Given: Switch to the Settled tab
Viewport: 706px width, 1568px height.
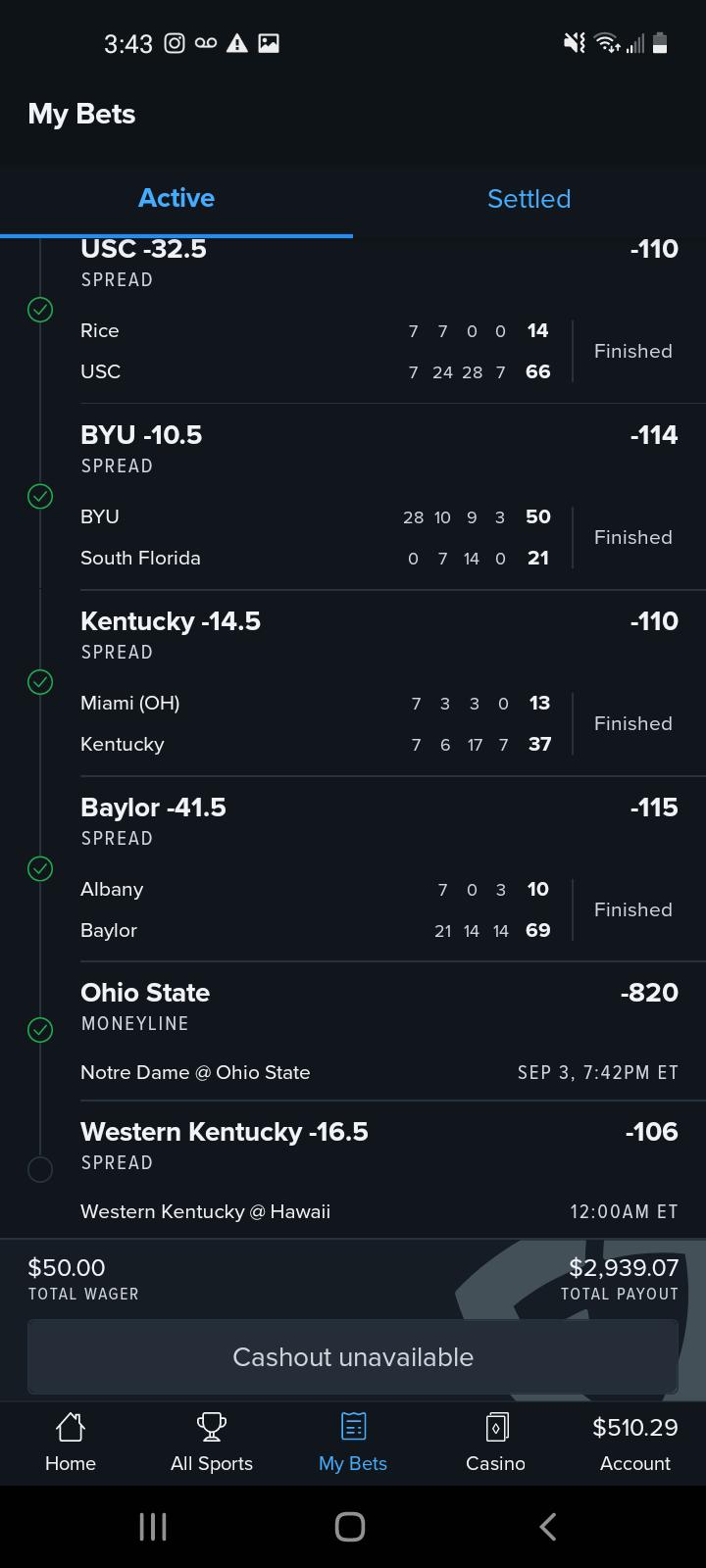Looking at the screenshot, I should pos(529,199).
